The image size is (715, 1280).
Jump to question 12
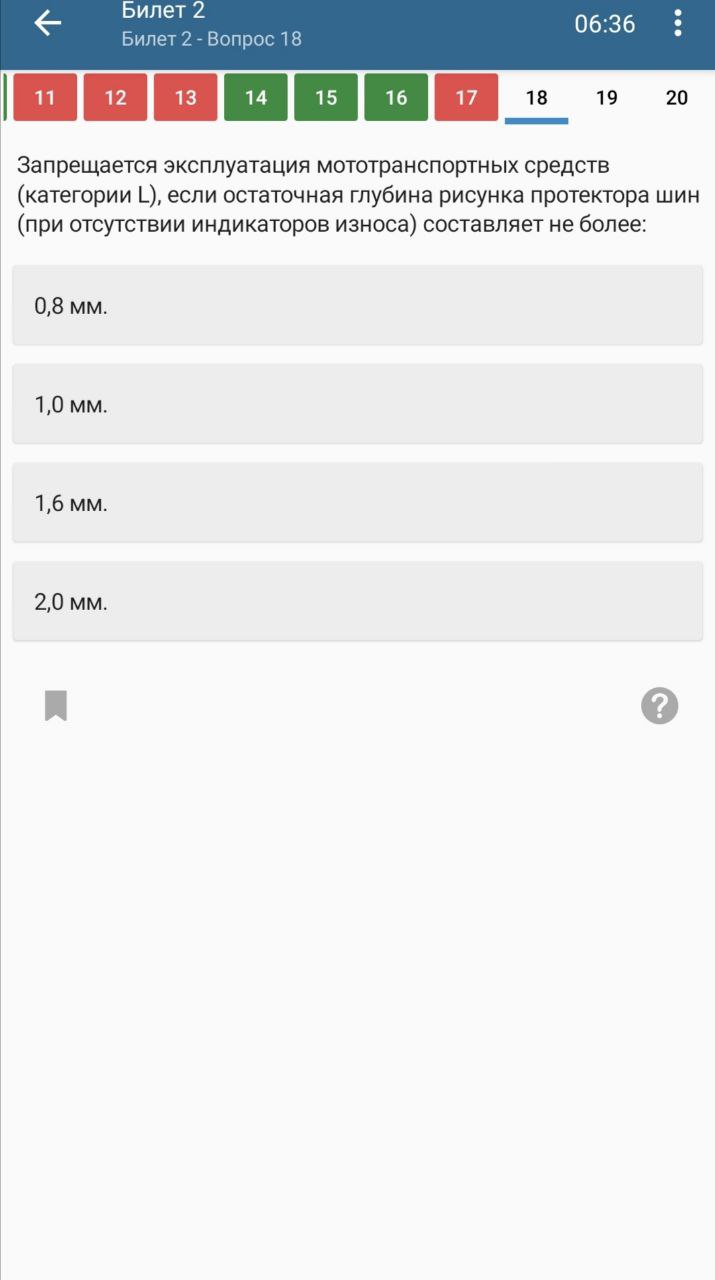pos(115,97)
